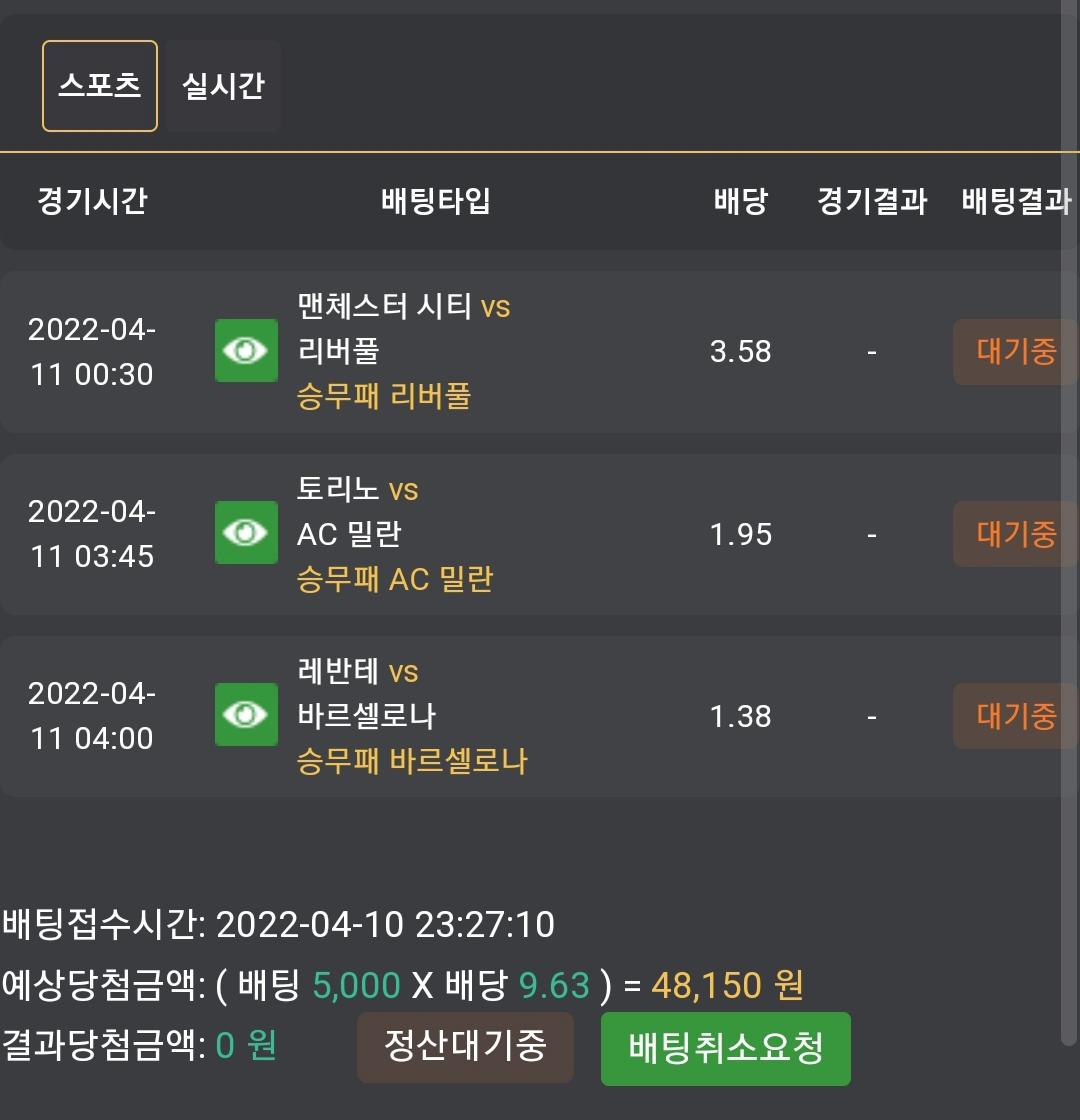Image resolution: width=1080 pixels, height=1120 pixels.
Task: Tap the eye icon for 토리노 vs AC 밀란
Action: click(246, 533)
